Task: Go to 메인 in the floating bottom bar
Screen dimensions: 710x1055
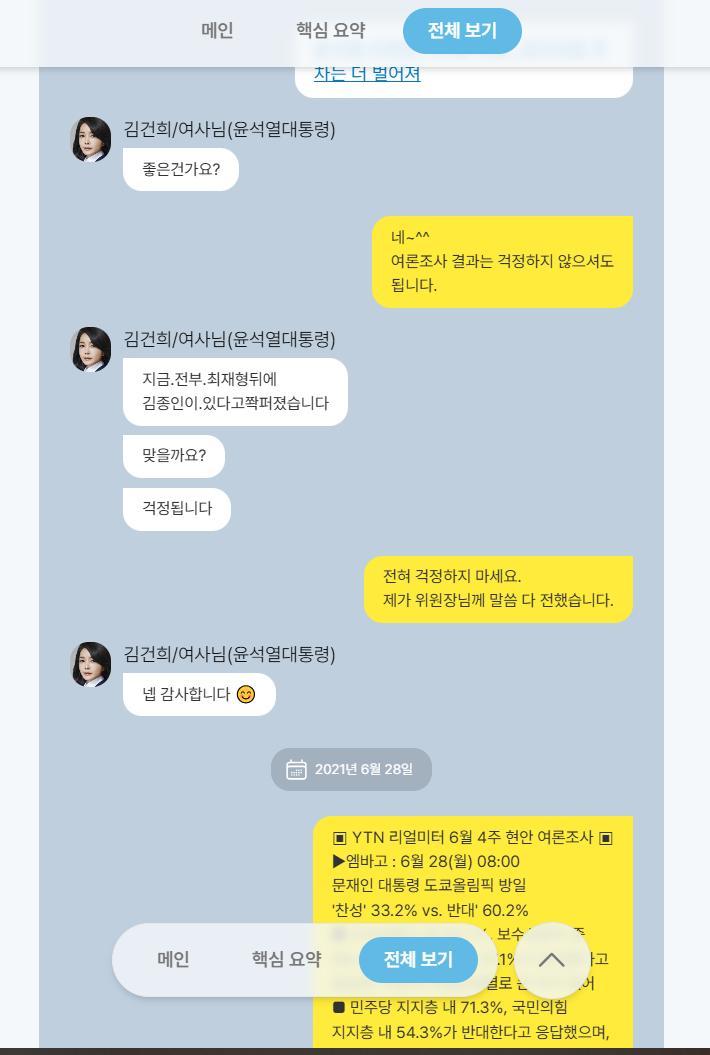Action: tap(173, 960)
